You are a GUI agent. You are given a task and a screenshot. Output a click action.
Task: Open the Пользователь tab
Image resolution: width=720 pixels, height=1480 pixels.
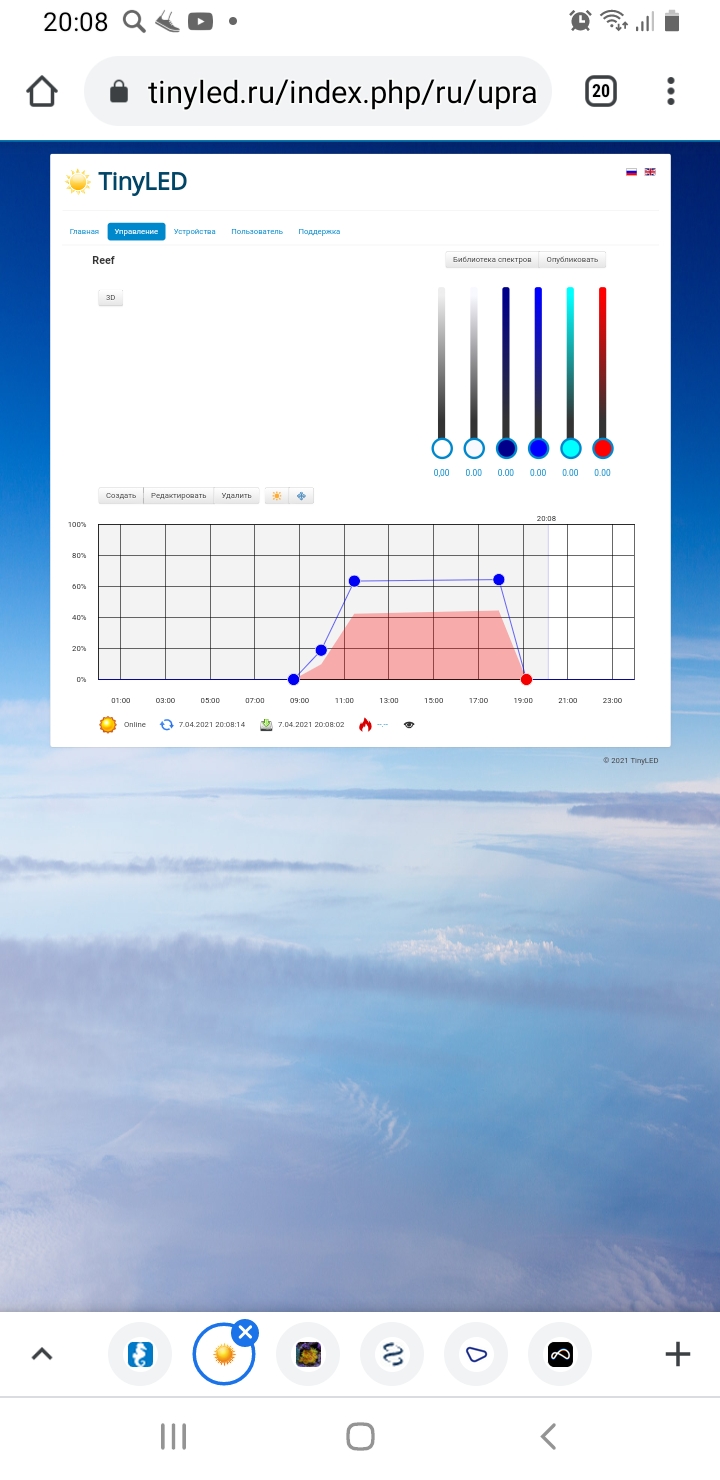click(257, 232)
